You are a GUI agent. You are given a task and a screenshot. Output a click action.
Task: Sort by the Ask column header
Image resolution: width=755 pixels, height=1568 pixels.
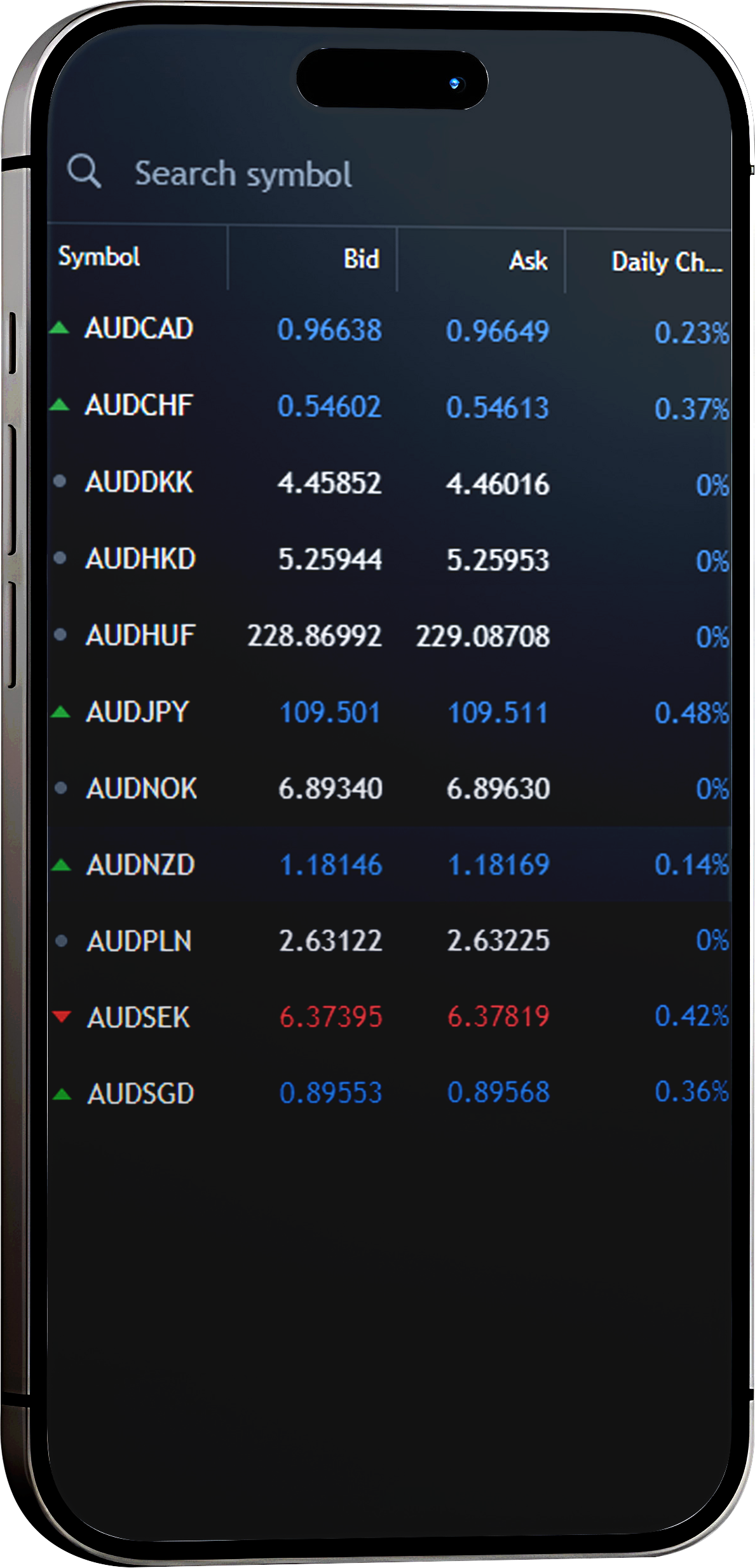click(x=527, y=260)
